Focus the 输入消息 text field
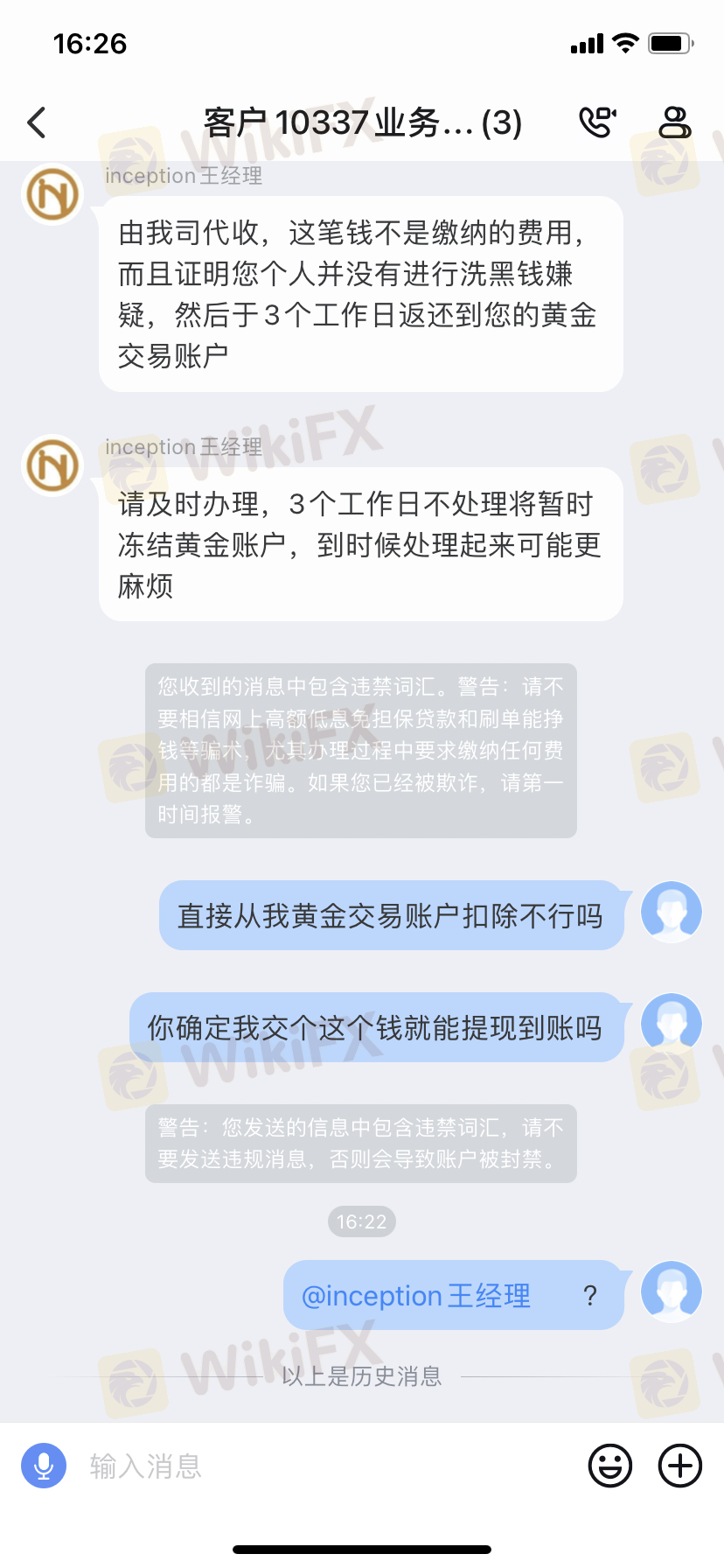724x1568 pixels. coord(324,1466)
